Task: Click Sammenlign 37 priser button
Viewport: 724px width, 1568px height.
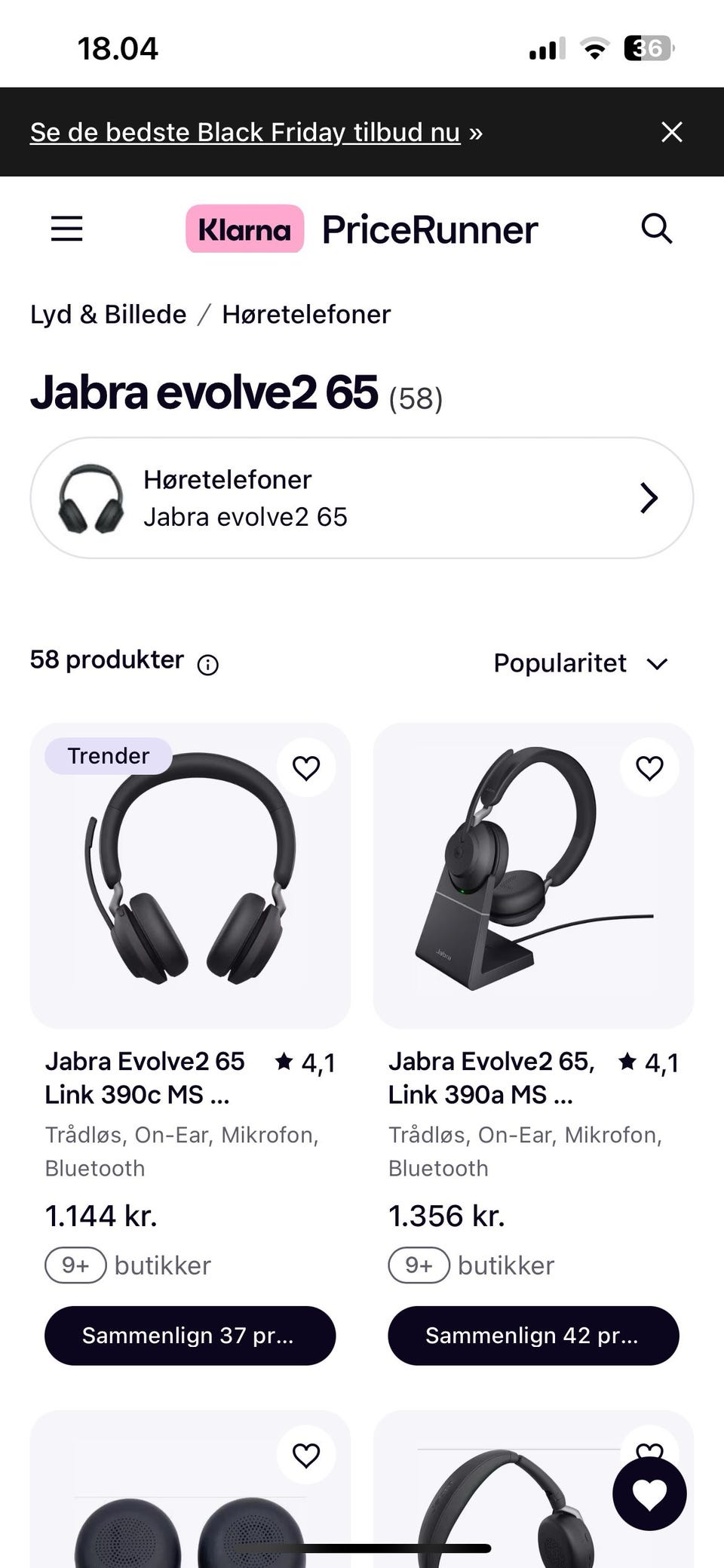Action: tap(189, 1336)
